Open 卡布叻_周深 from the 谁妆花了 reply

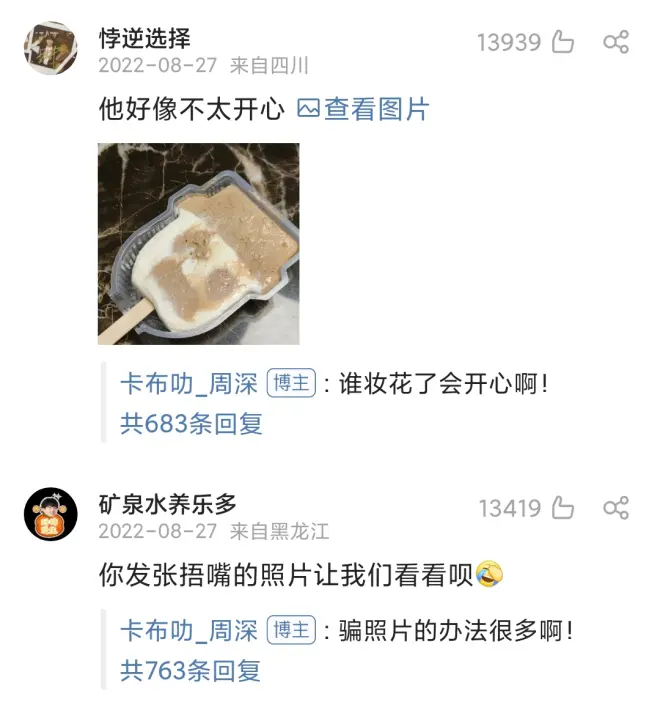(x=189, y=384)
